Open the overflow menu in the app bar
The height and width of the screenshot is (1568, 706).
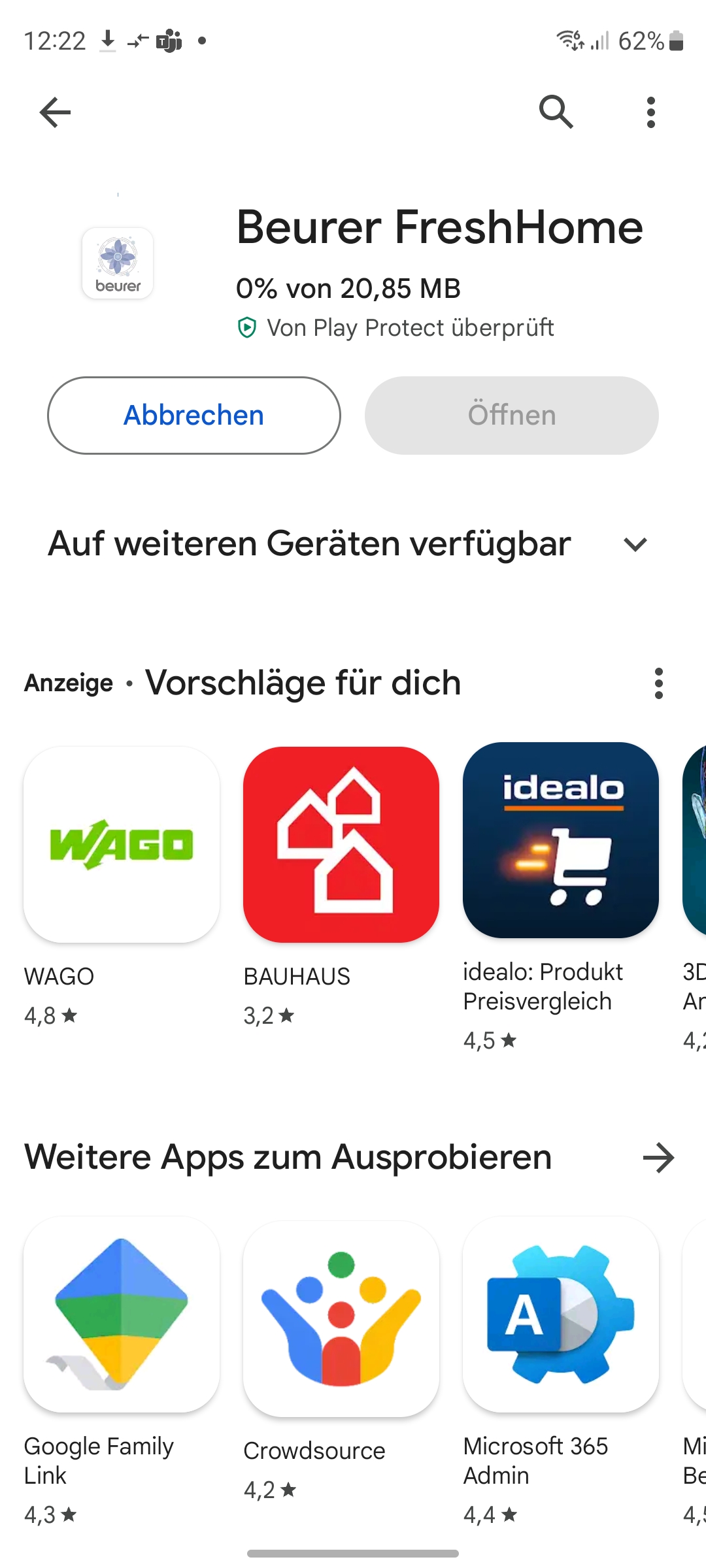tap(650, 112)
